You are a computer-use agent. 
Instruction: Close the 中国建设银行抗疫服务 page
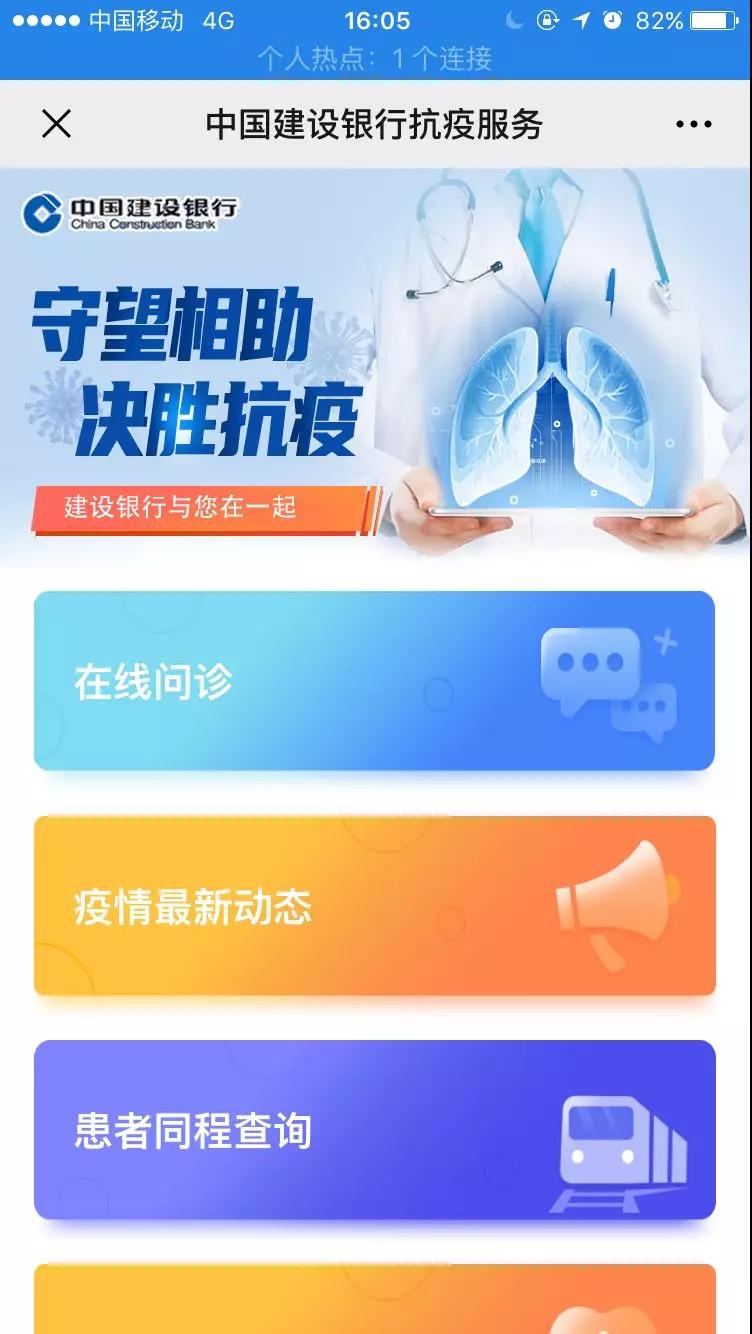[x=56, y=124]
